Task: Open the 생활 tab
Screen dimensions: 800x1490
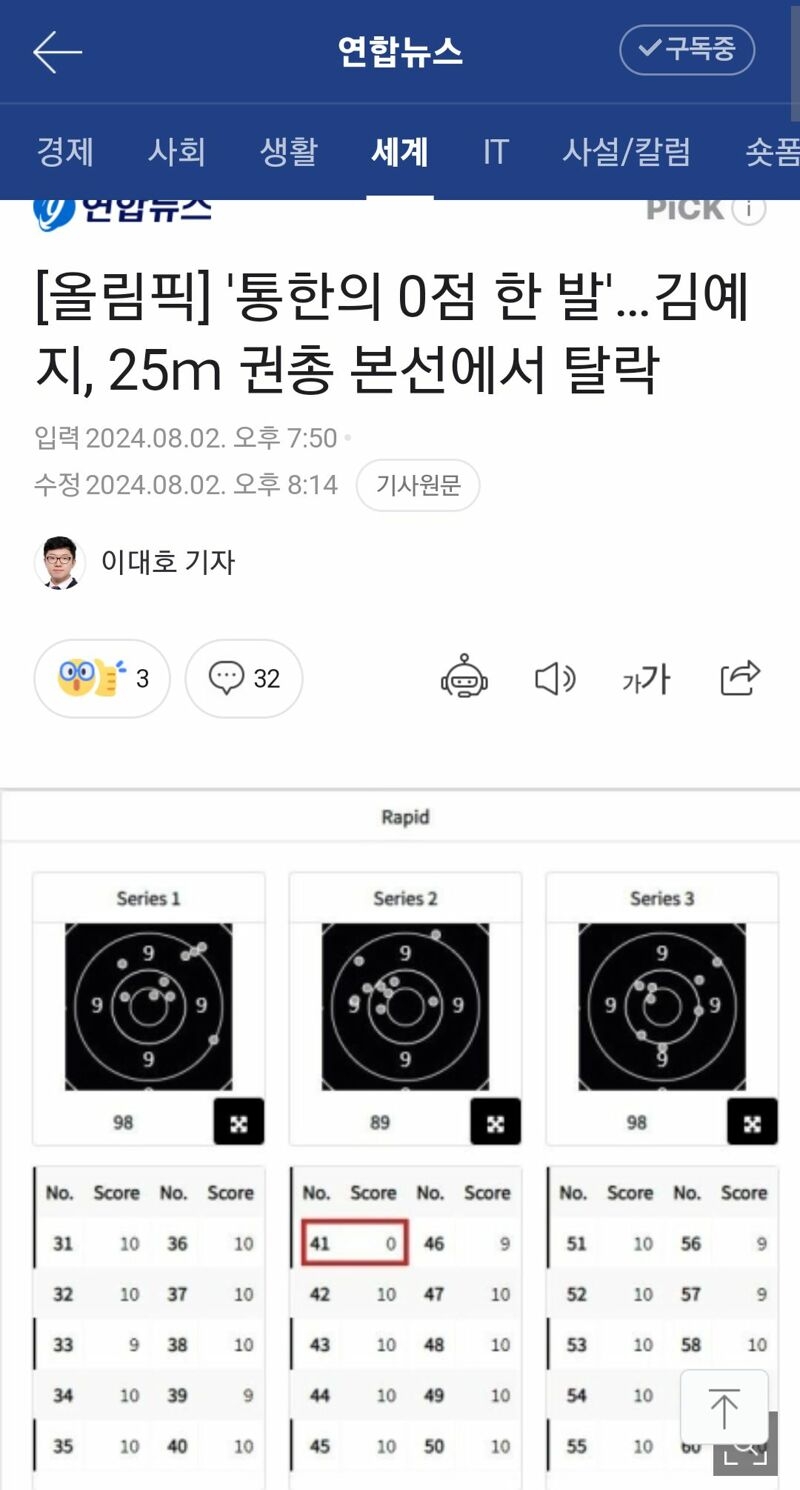Action: [289, 152]
